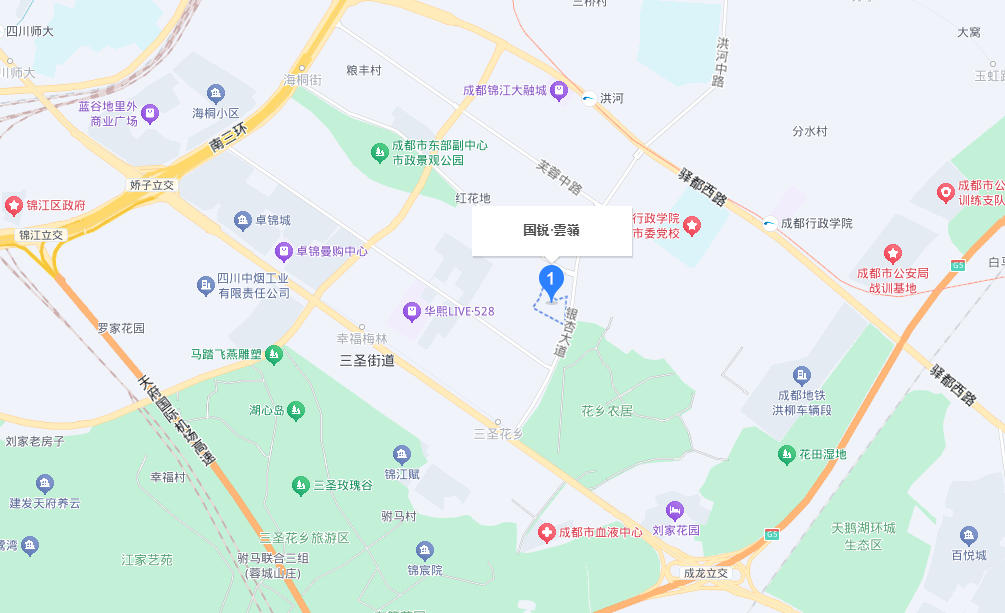This screenshot has width=1005, height=613.
Task: Open the 国锐·雲嶺 info label
Action: point(552,230)
